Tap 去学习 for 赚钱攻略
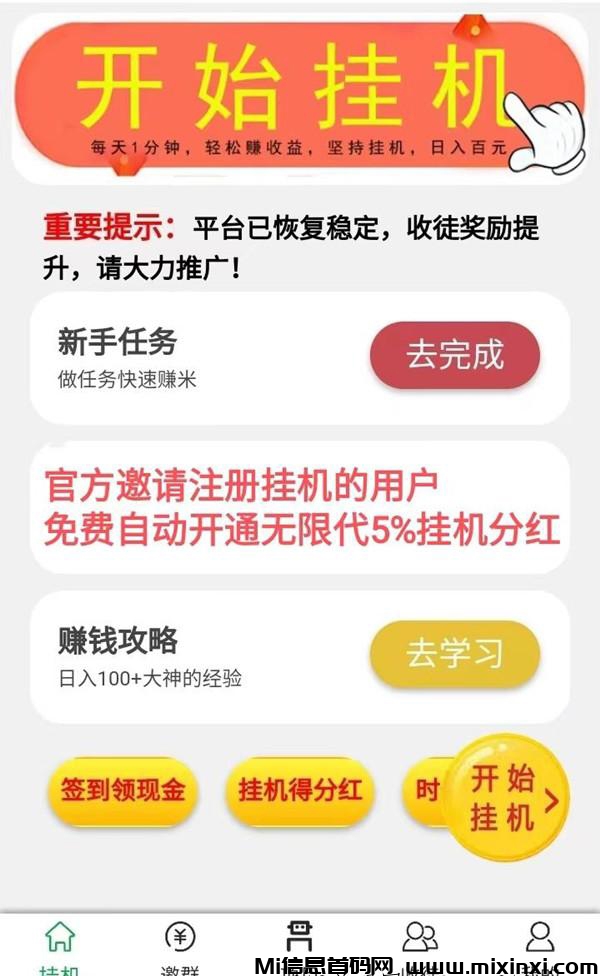Screen dimensions: 600x976 coord(455,654)
